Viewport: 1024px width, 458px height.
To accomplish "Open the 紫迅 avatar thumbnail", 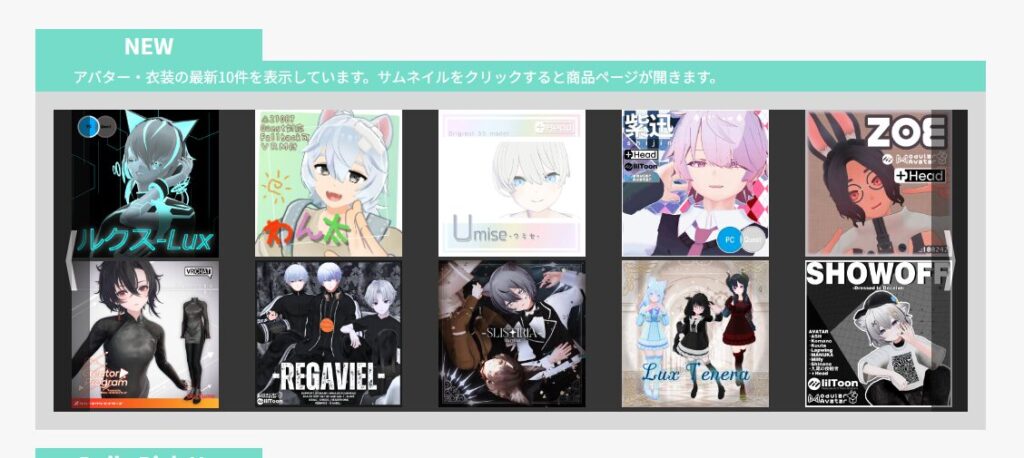I will coord(695,183).
